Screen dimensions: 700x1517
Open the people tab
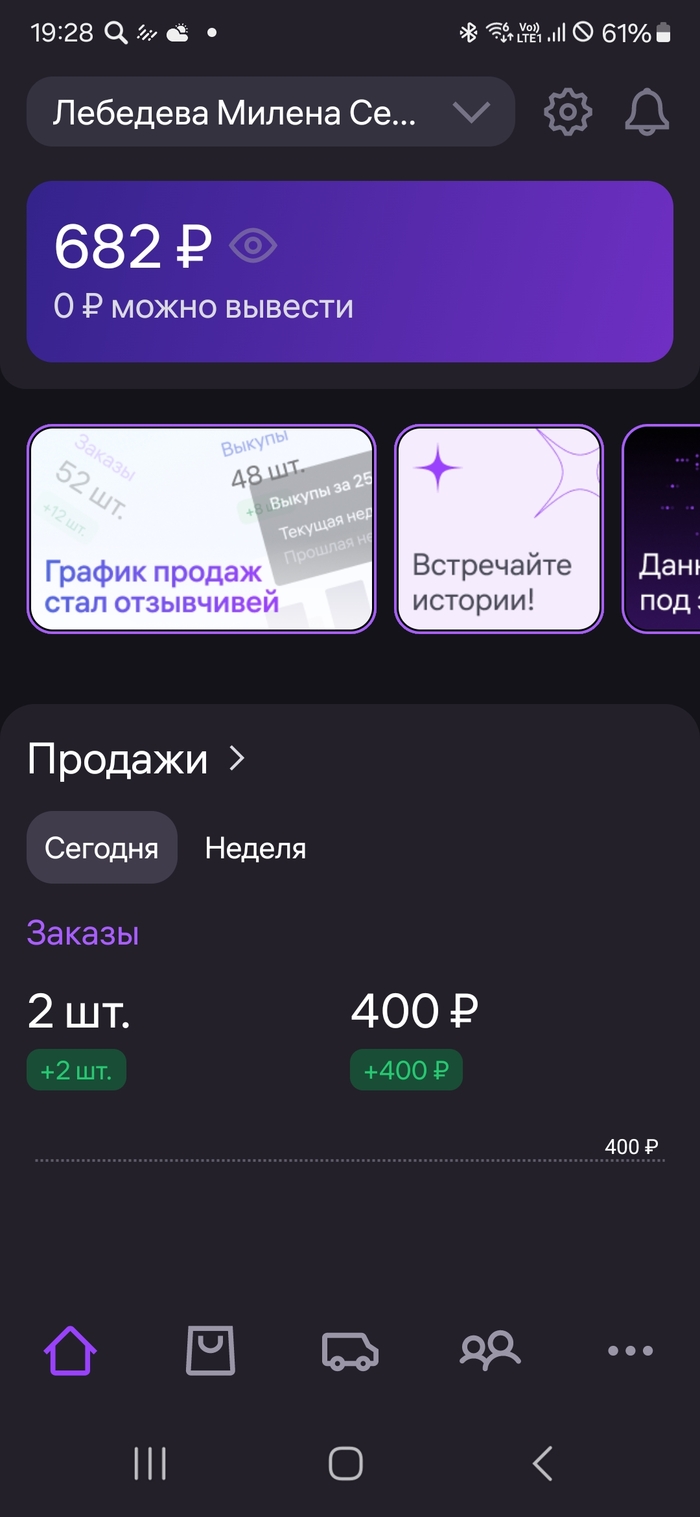click(490, 1351)
